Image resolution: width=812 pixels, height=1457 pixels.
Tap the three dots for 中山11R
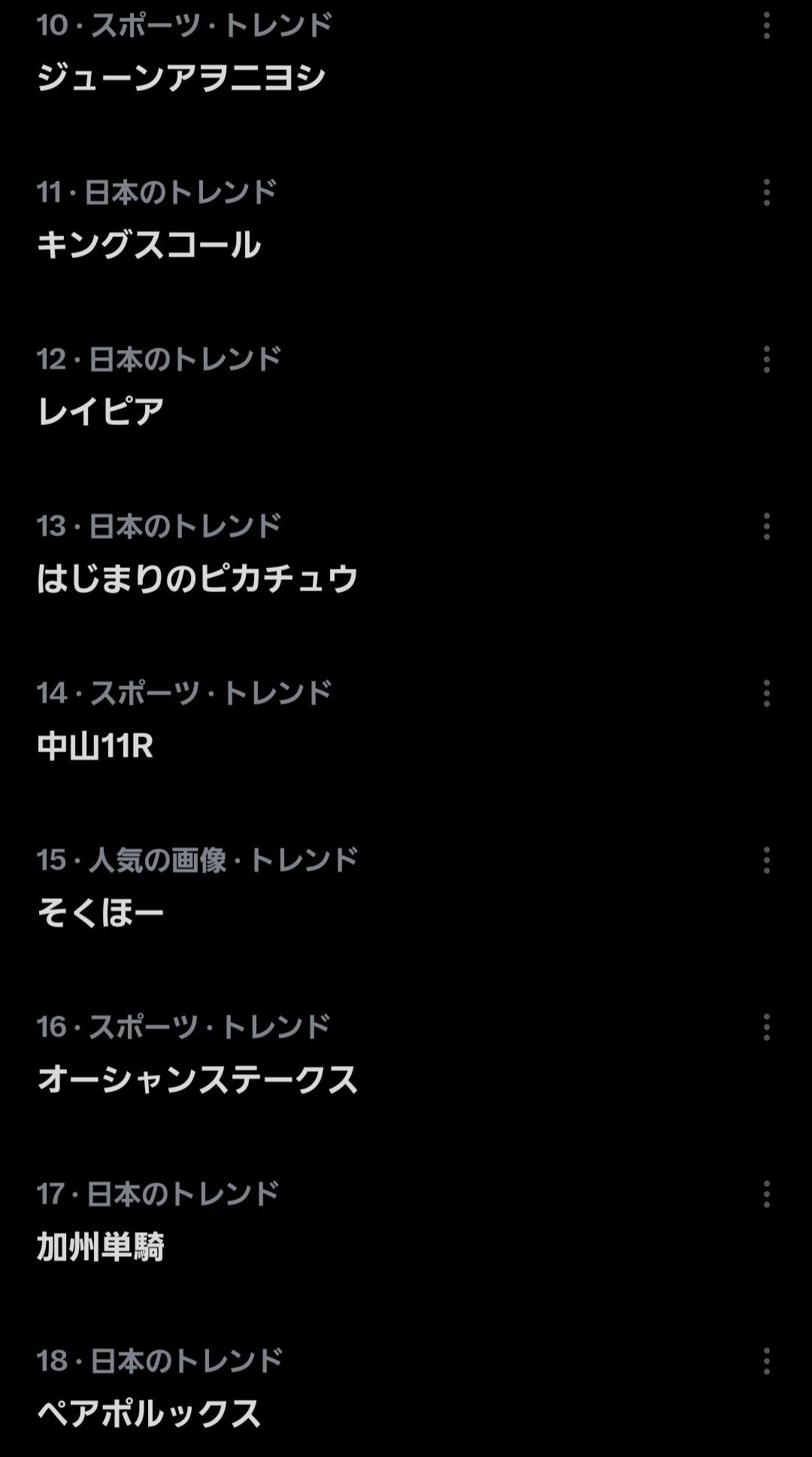(766, 694)
